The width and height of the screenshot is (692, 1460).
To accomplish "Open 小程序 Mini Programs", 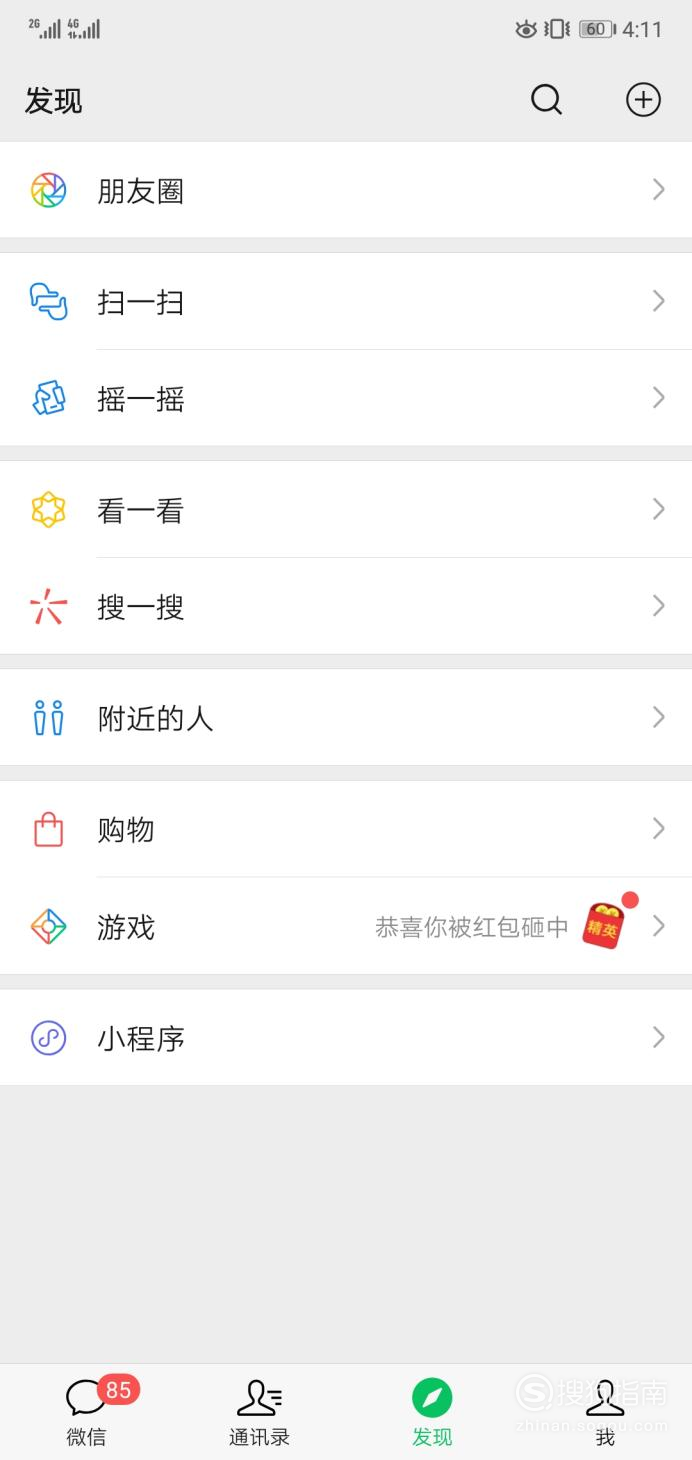I will [x=346, y=1037].
